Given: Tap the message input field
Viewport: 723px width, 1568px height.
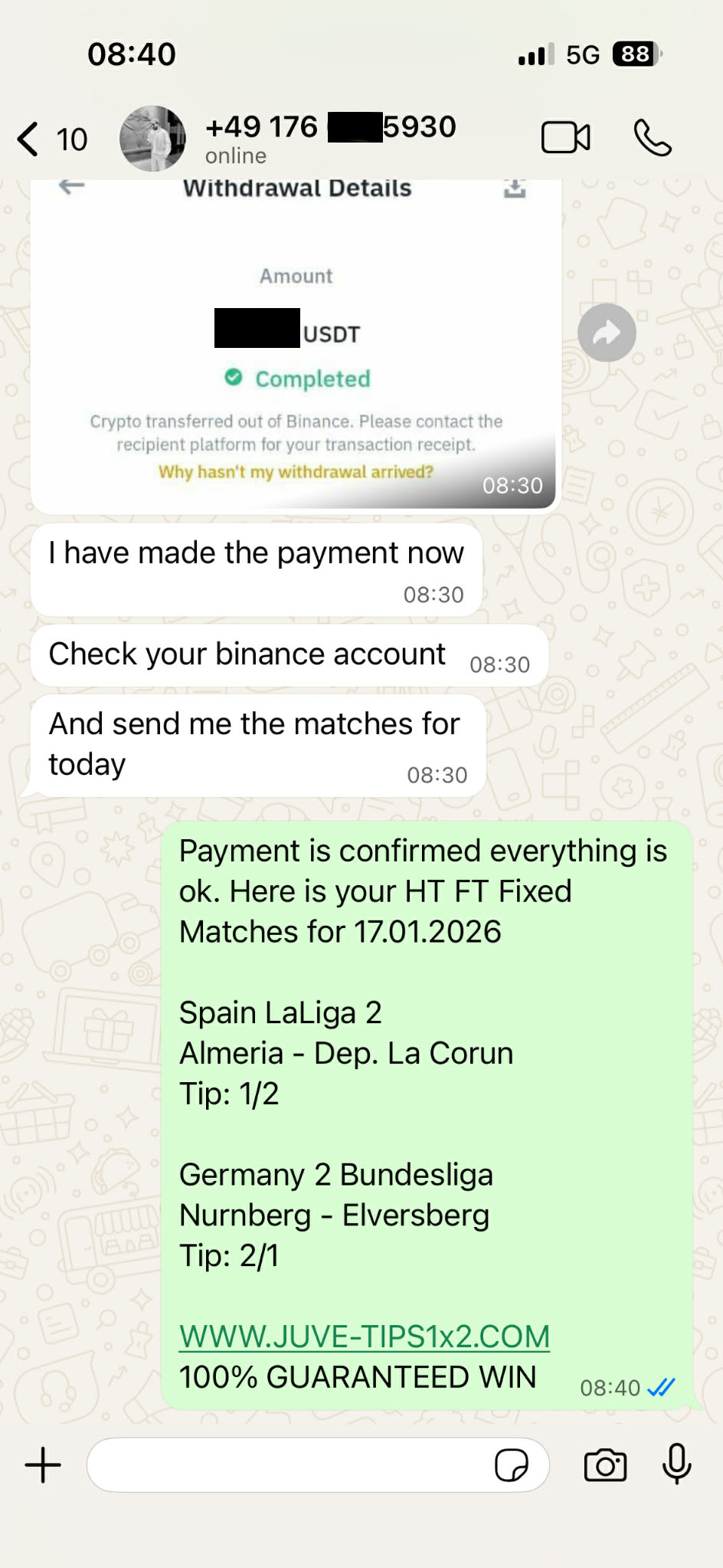Looking at the screenshot, I should click(291, 1465).
